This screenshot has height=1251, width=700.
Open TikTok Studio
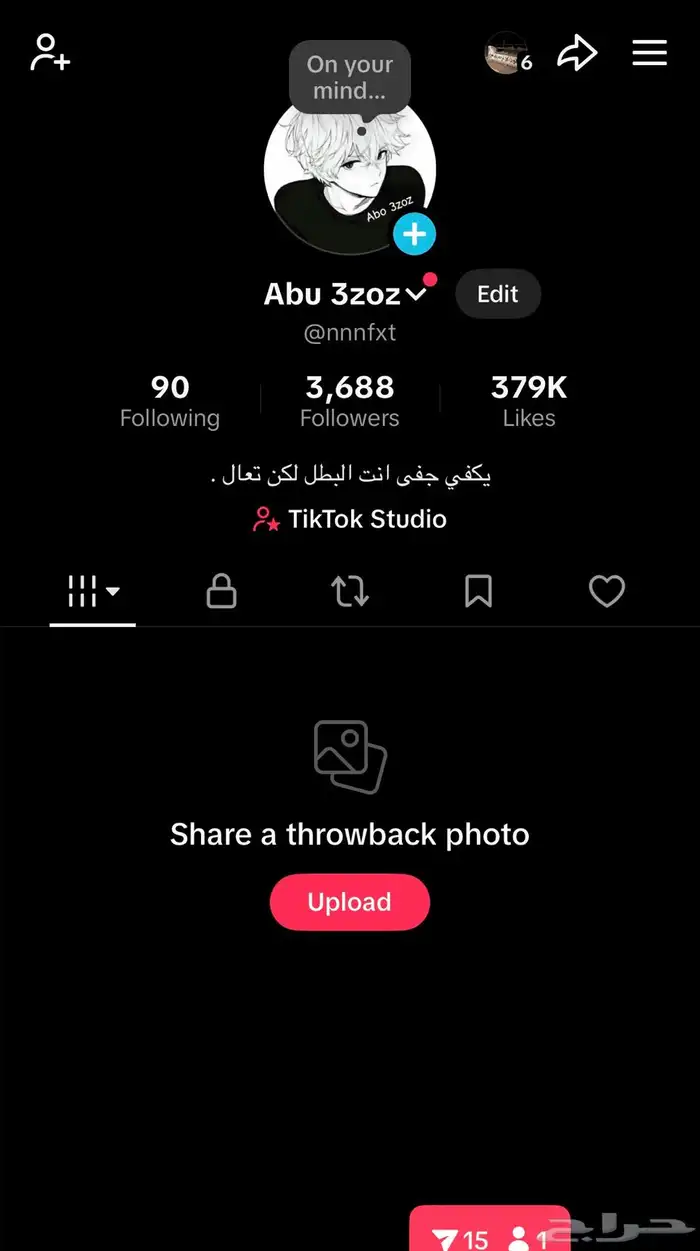coord(350,519)
